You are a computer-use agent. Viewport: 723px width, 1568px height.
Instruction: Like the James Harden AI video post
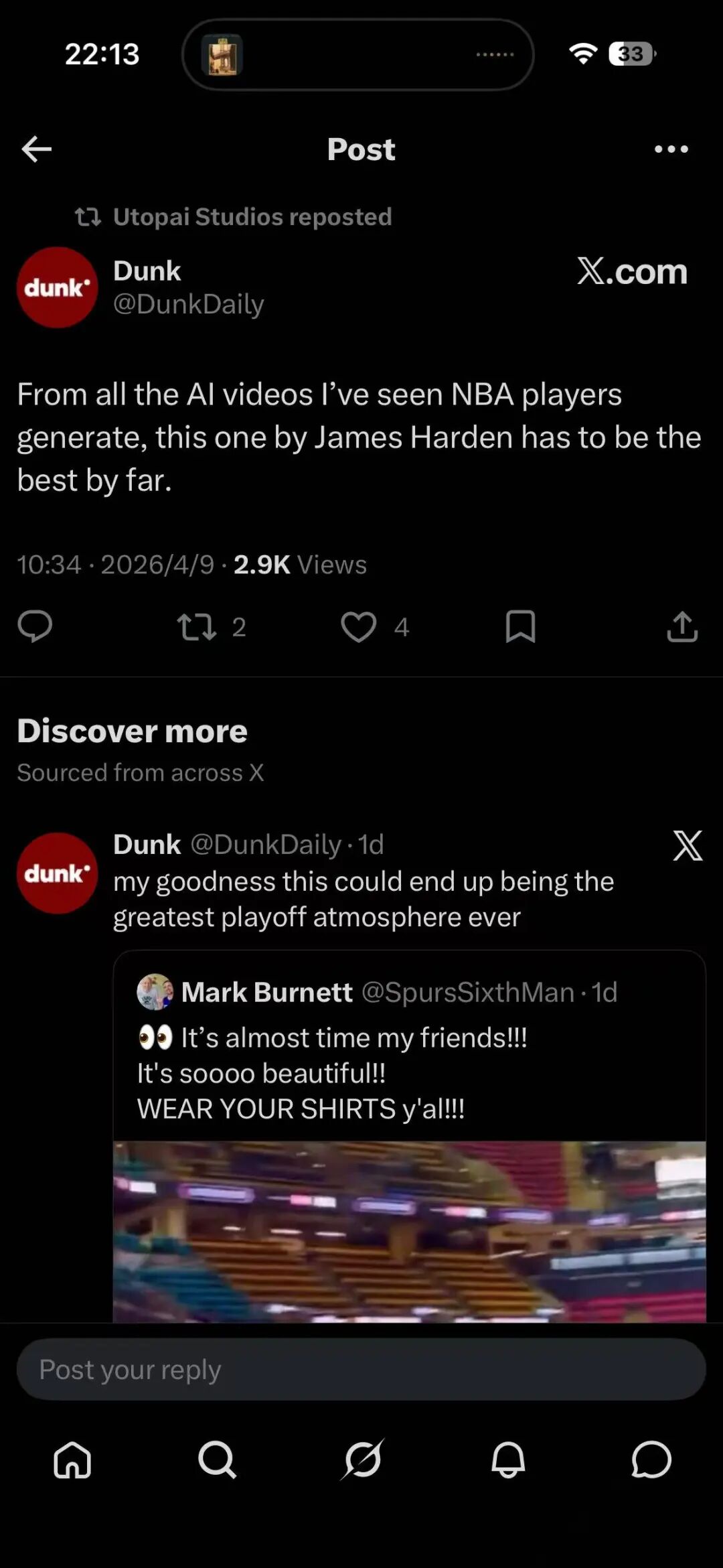tap(359, 627)
